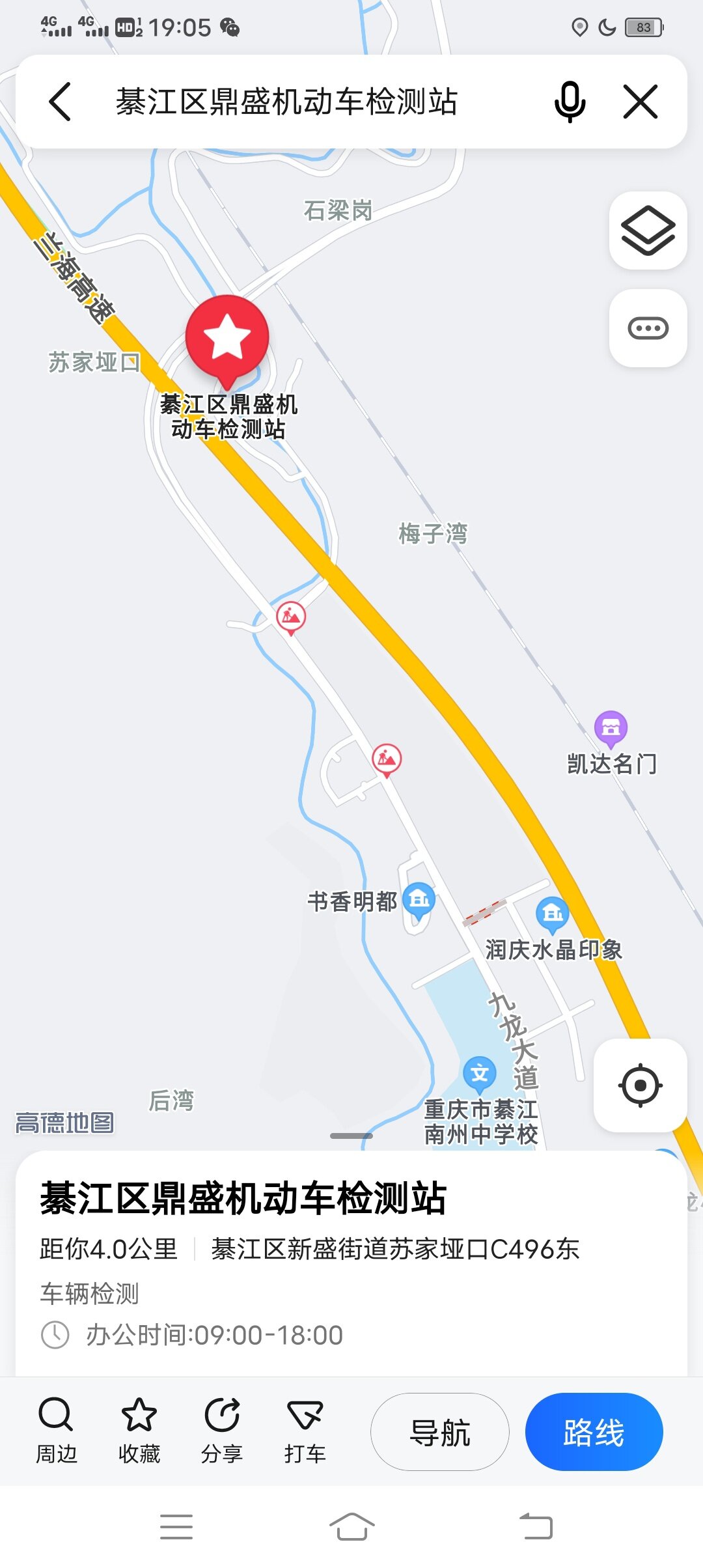This screenshot has height=1568, width=703.
Task: Go to the system home screen
Action: pyautogui.click(x=351, y=1526)
